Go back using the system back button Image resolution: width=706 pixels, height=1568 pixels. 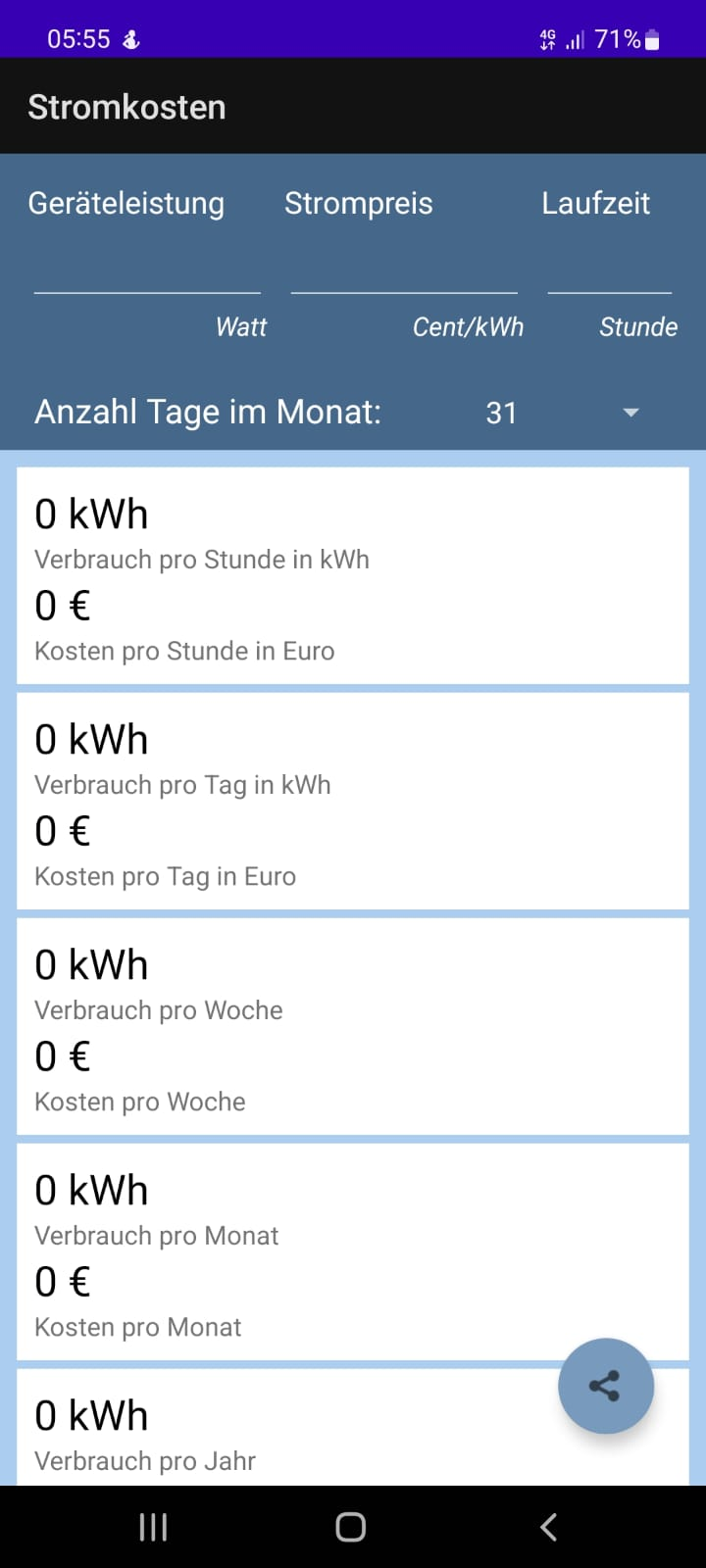point(549,1527)
